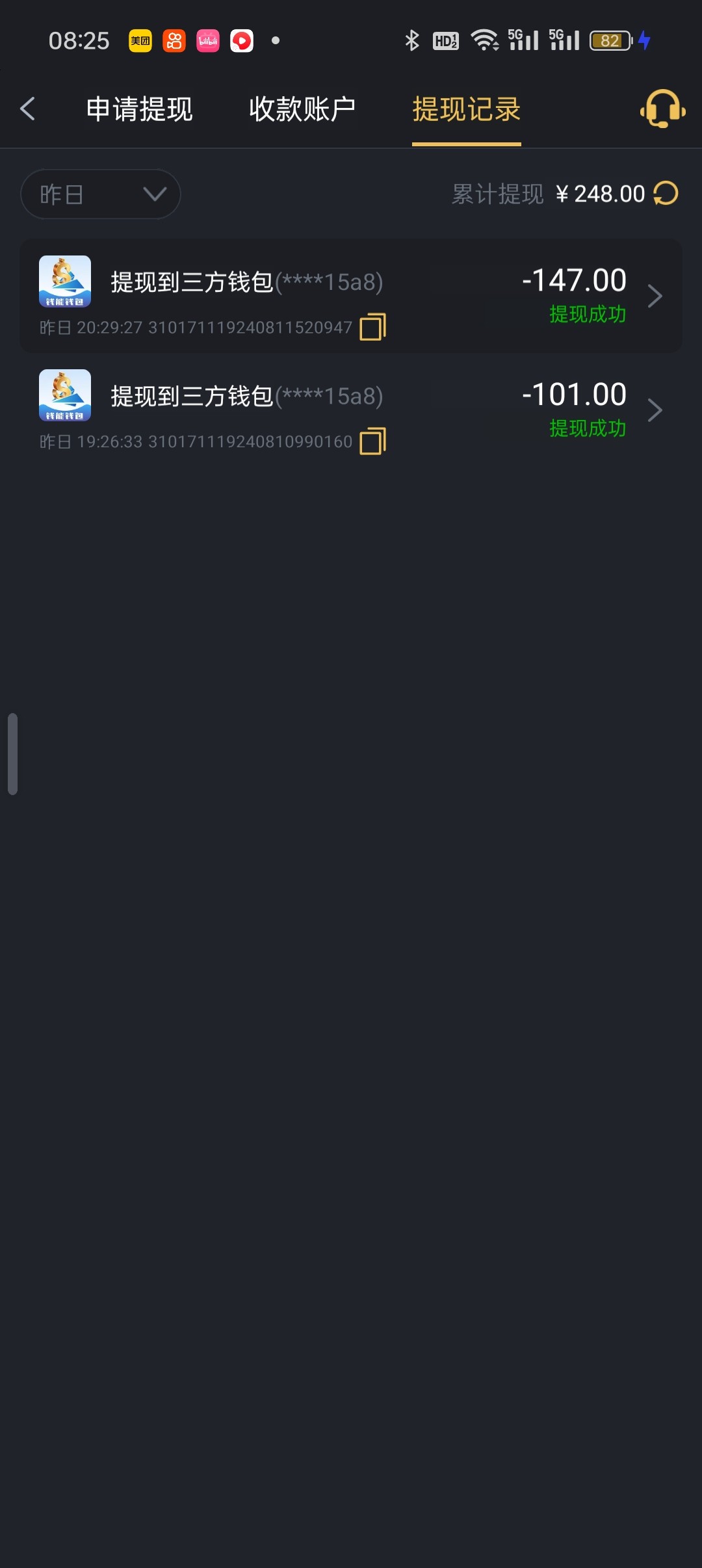Contact customer service via headset icon
The image size is (702, 1568).
[662, 109]
